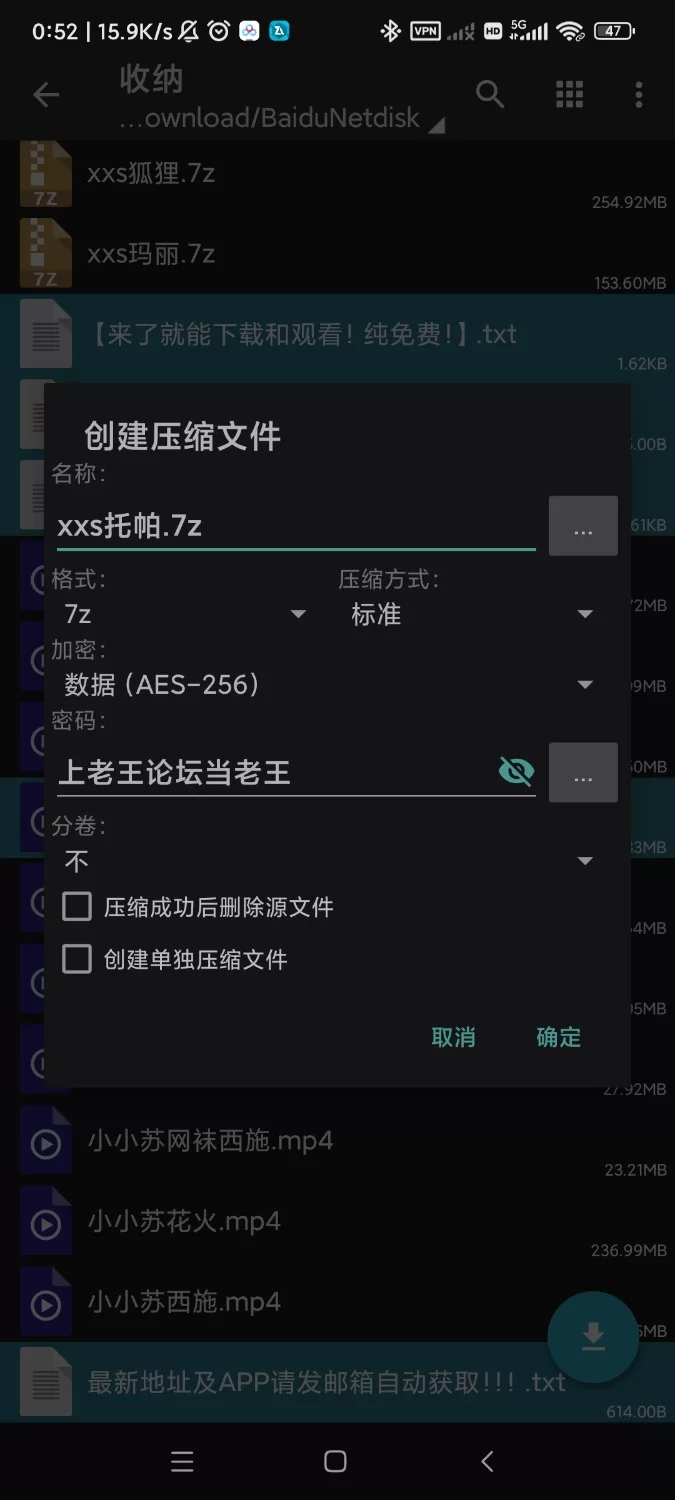Viewport: 675px width, 1500px height.
Task: Open the 格式 dropdown showing 7z
Action: pos(185,614)
